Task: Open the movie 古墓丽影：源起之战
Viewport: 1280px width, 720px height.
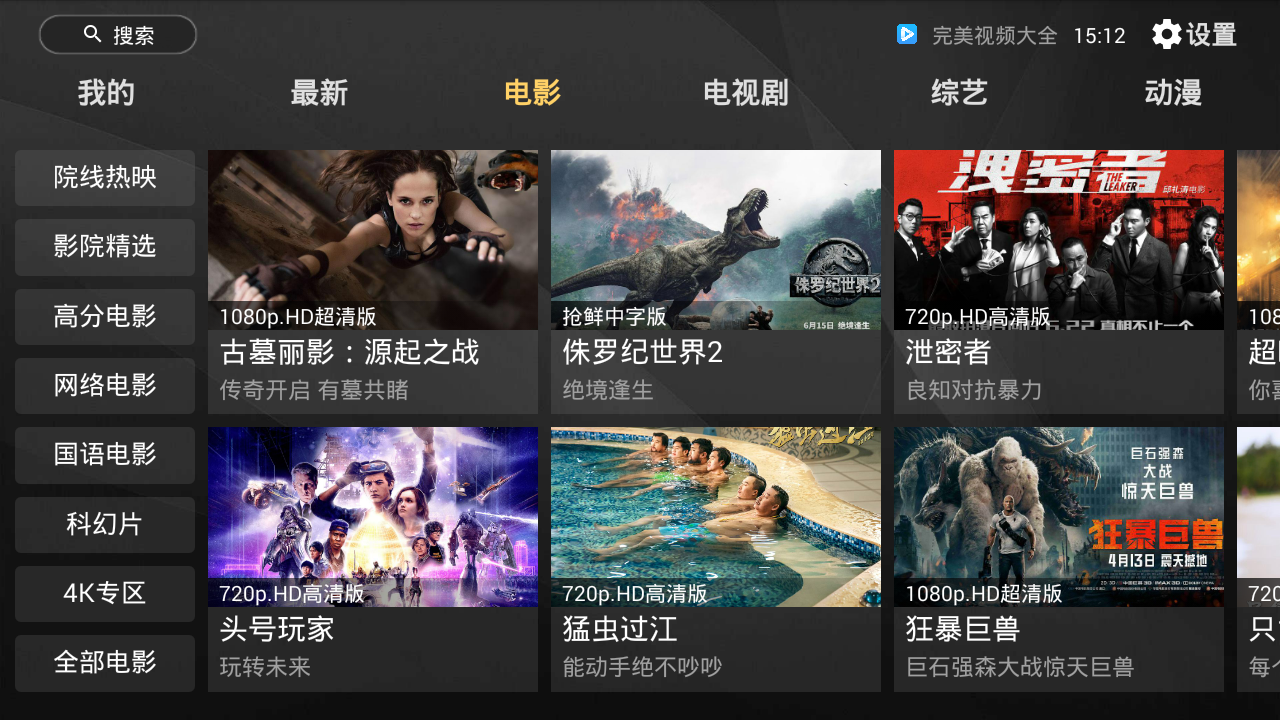Action: tap(373, 281)
